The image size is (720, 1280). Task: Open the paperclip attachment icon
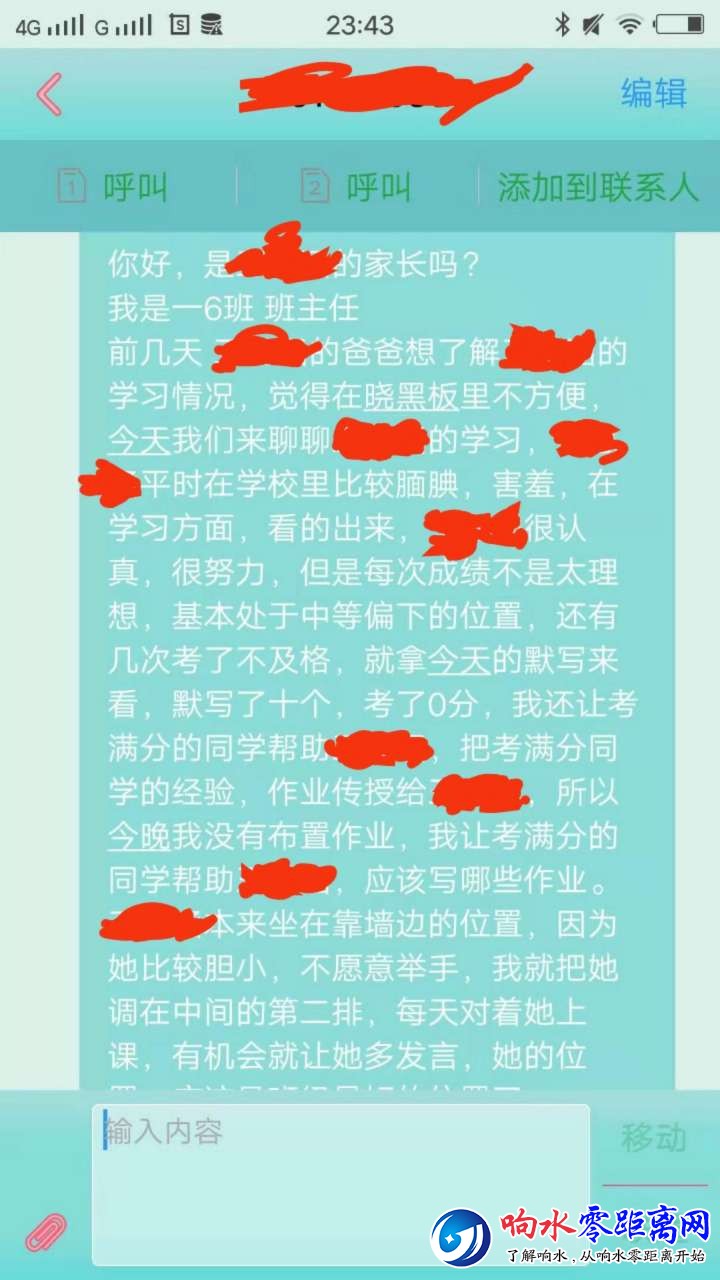pos(45,1232)
